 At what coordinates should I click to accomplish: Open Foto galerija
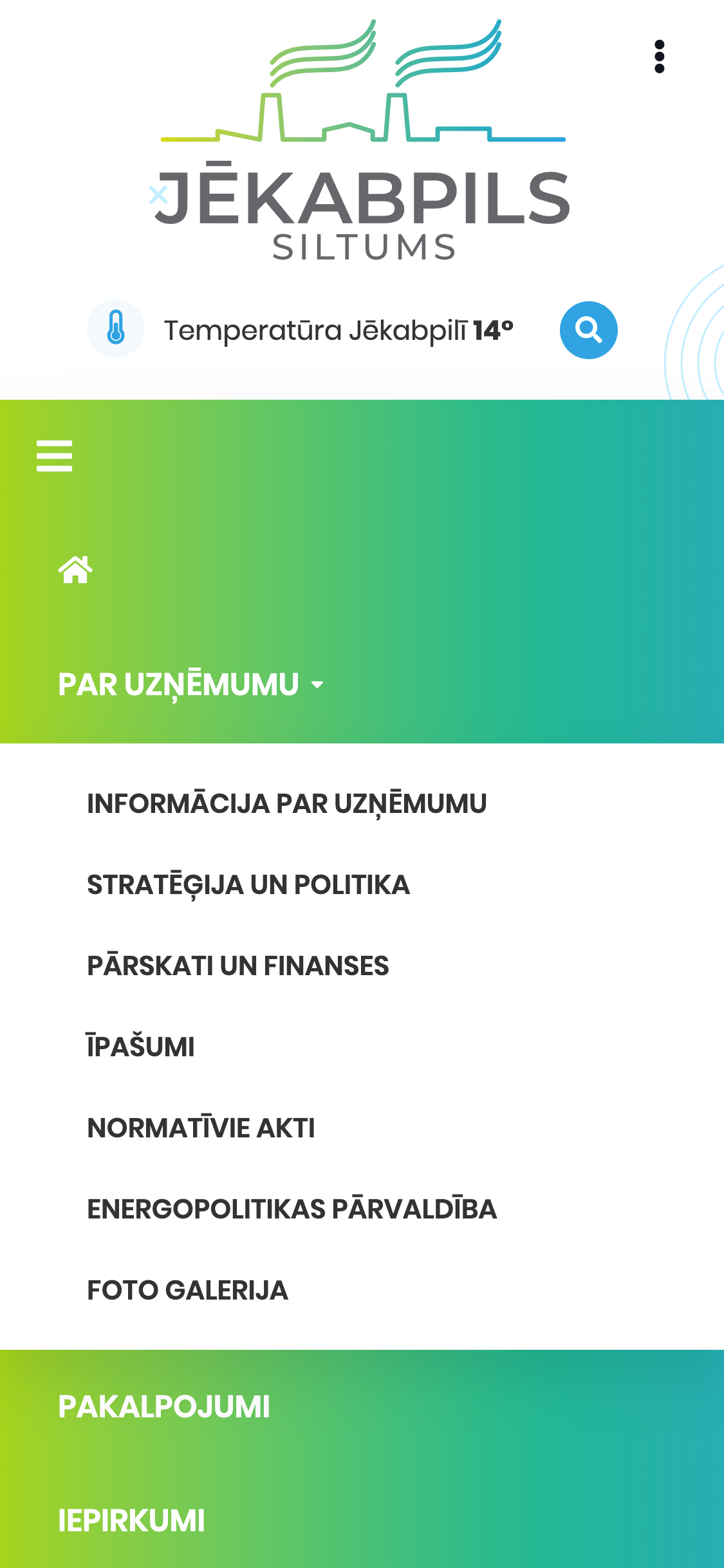[187, 1290]
